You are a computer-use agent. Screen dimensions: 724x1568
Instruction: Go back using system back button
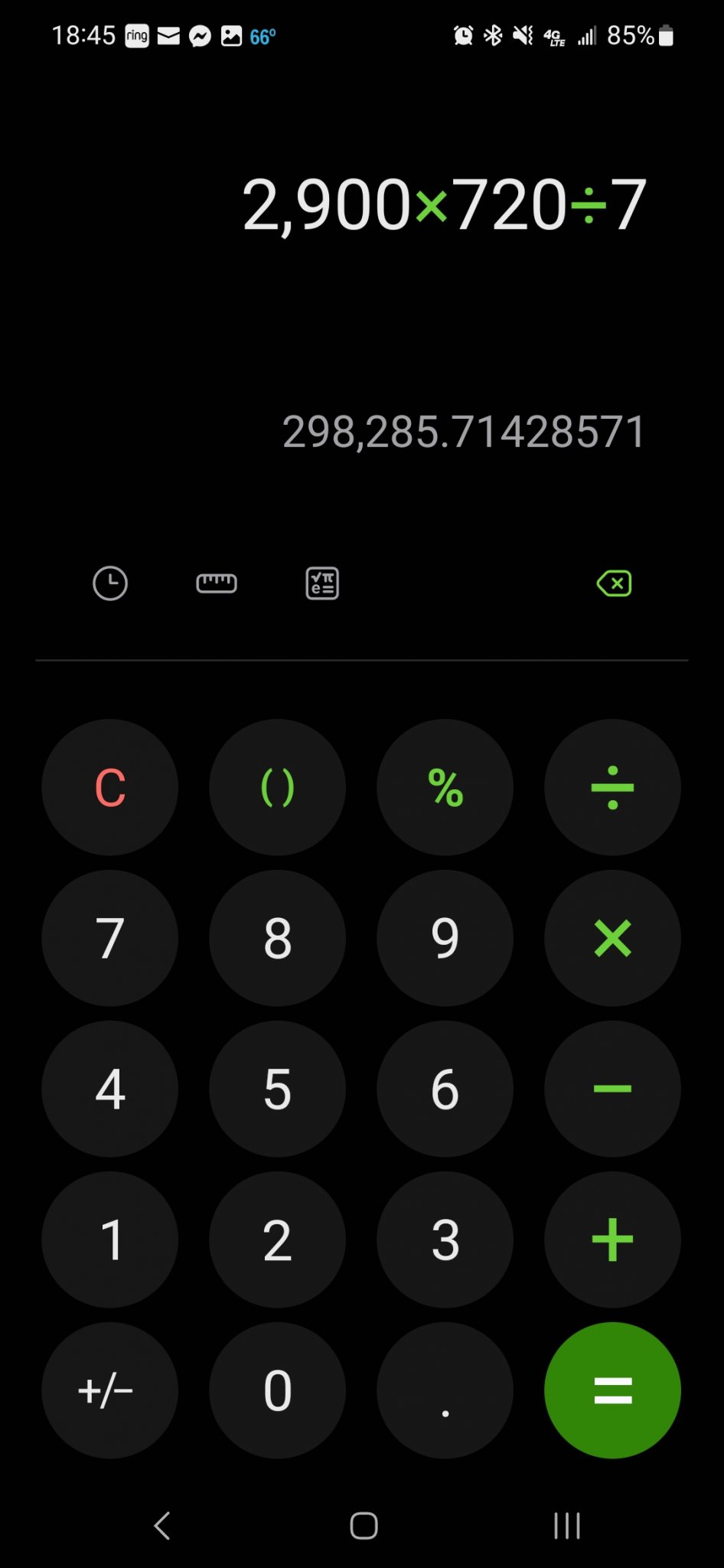(x=162, y=1525)
